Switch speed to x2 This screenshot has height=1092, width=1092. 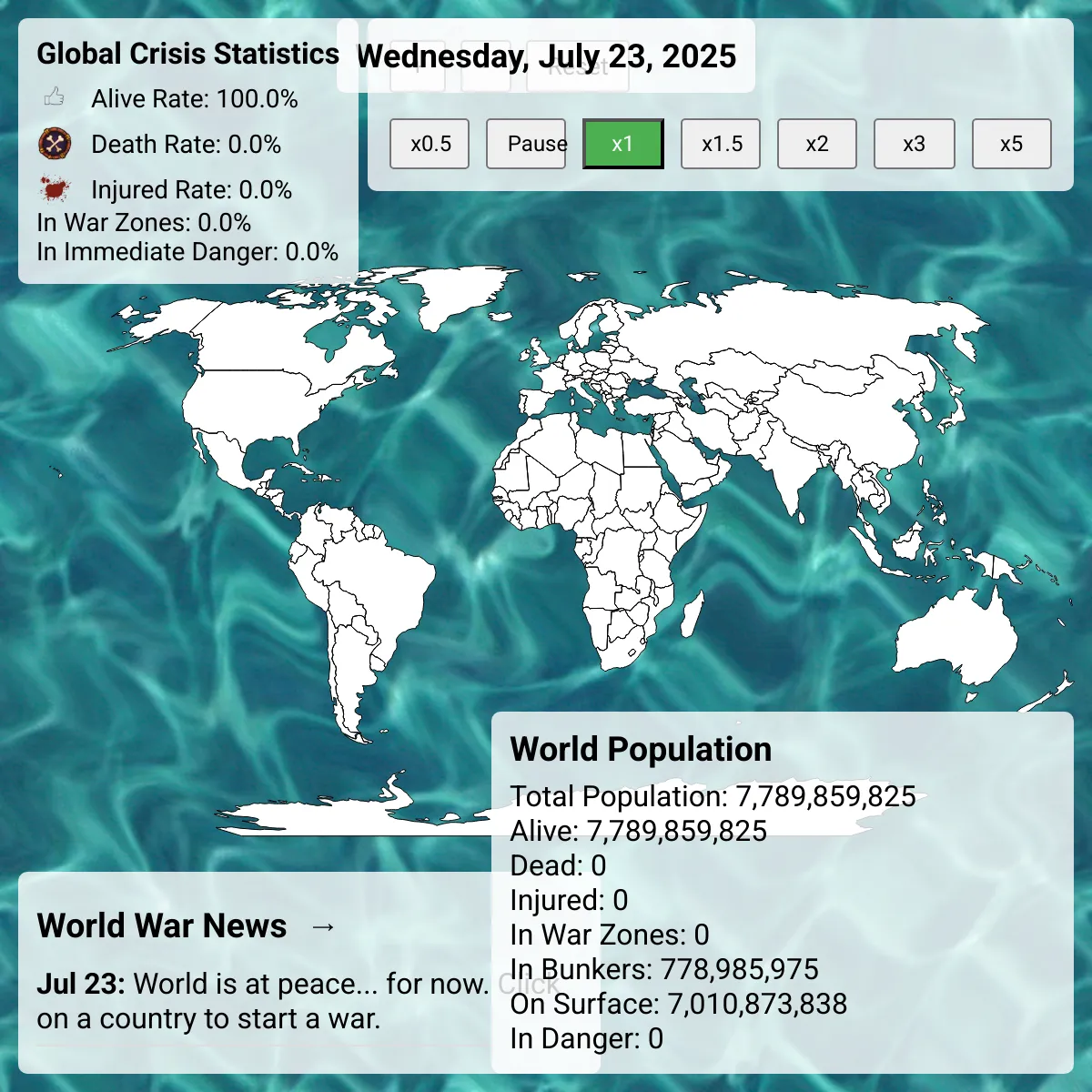[817, 144]
